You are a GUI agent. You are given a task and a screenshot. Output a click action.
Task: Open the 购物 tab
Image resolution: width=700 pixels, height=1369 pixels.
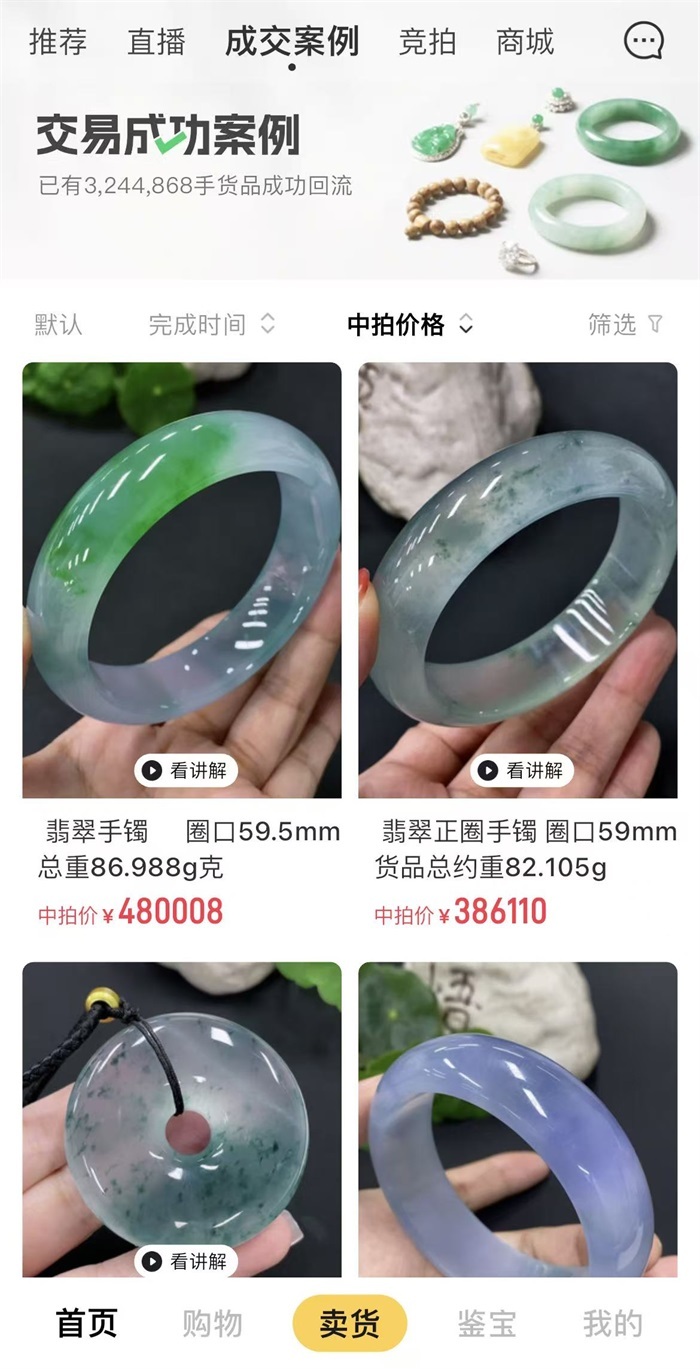coord(213,1324)
